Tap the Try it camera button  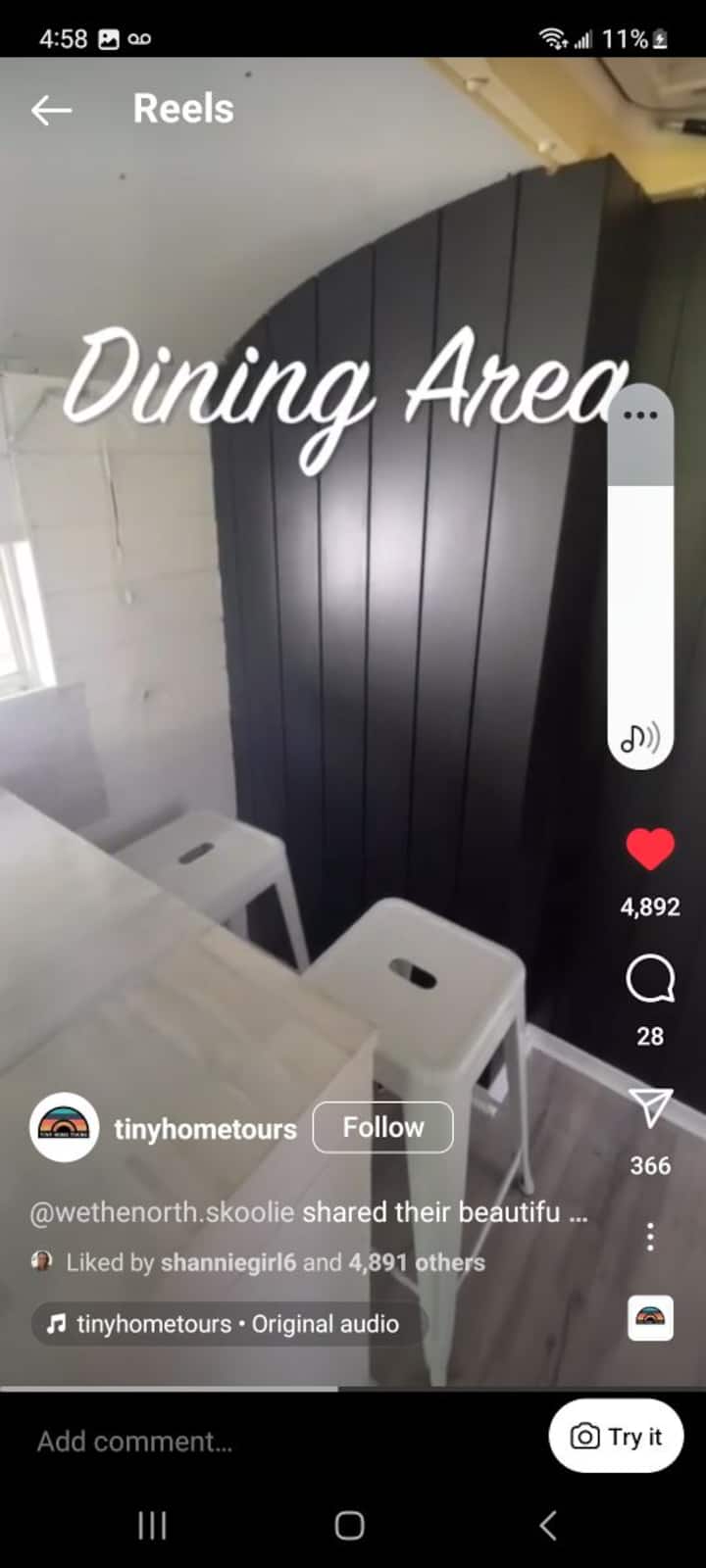tap(617, 1437)
